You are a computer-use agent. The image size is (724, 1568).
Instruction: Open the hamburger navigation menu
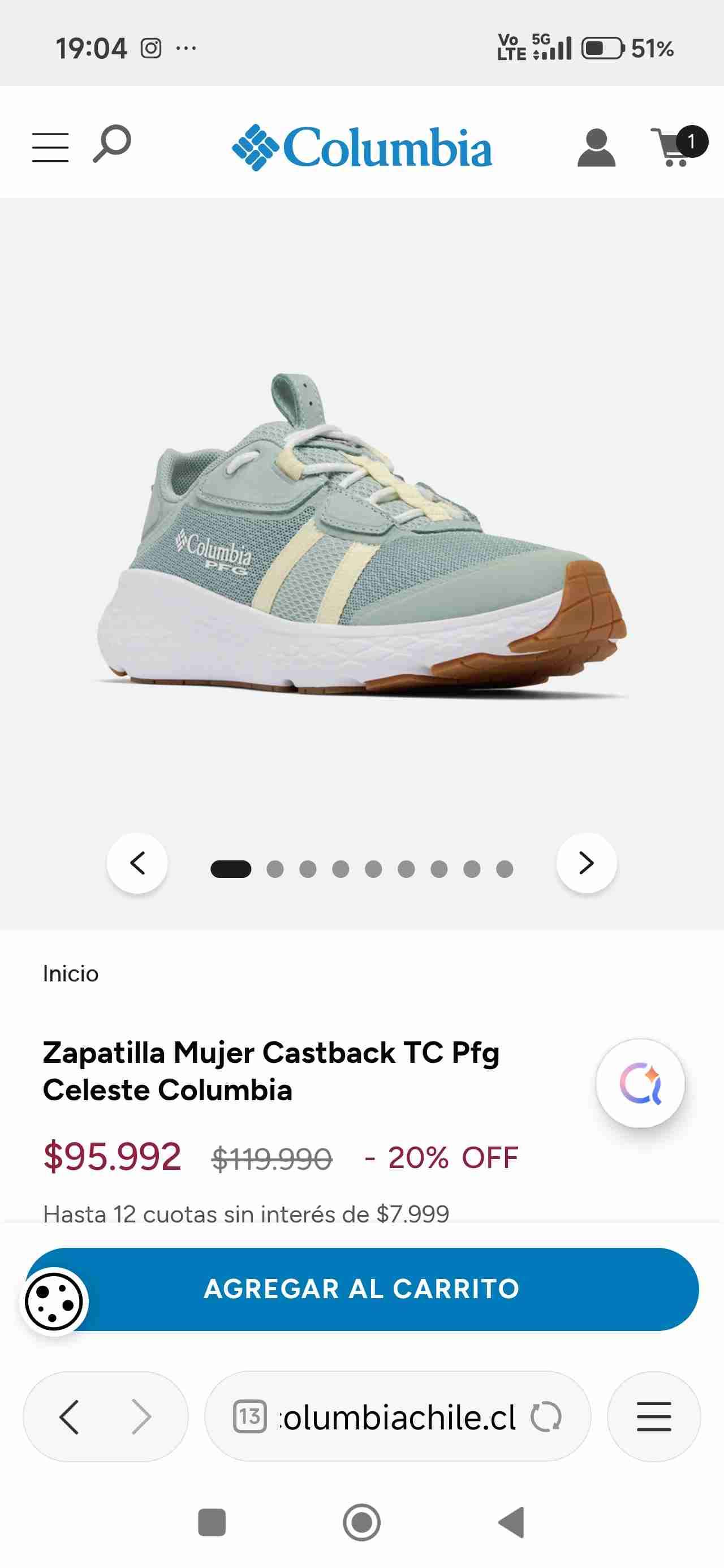[50, 147]
